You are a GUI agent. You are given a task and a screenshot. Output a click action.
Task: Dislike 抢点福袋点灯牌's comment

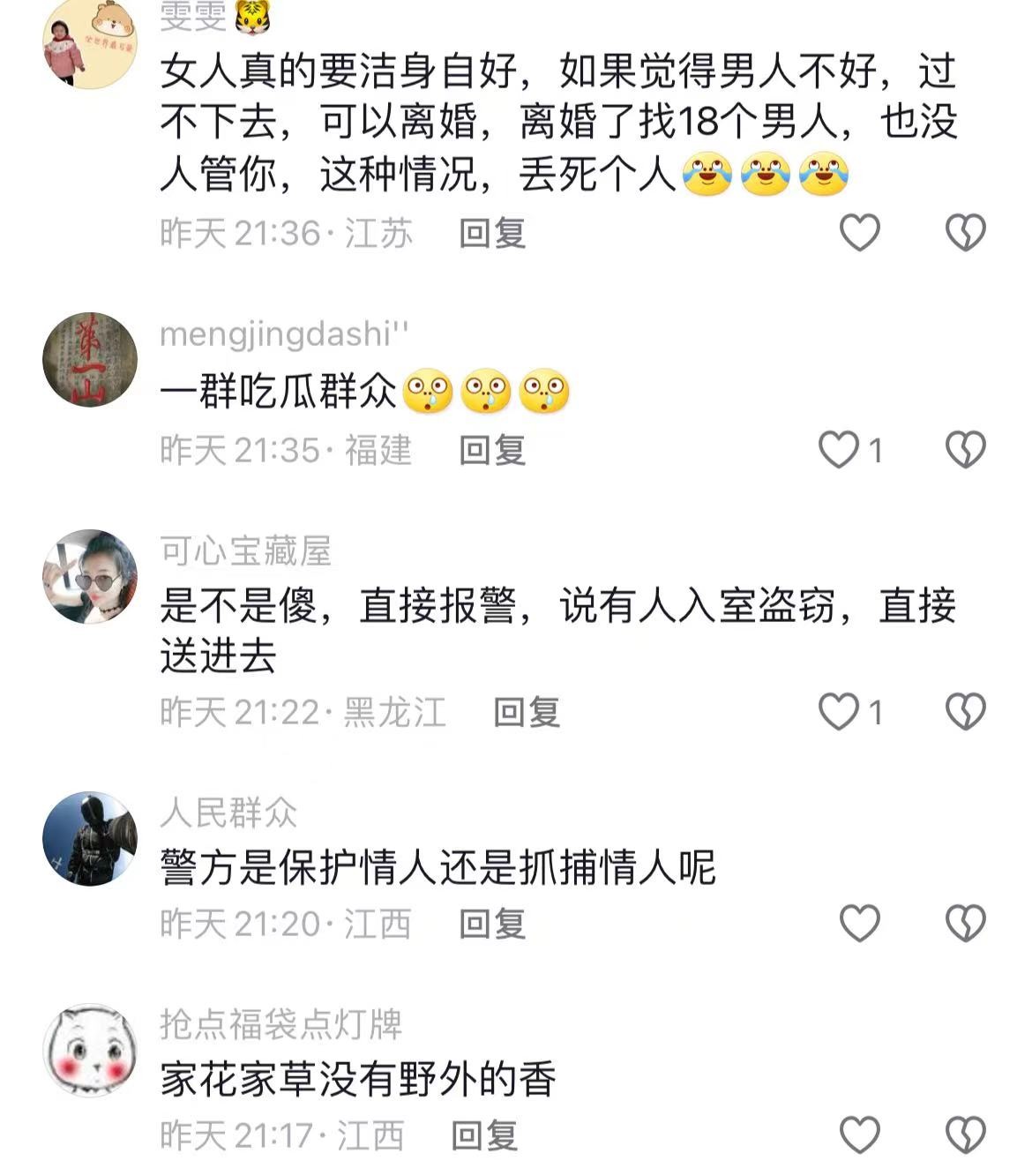[x=965, y=1135]
